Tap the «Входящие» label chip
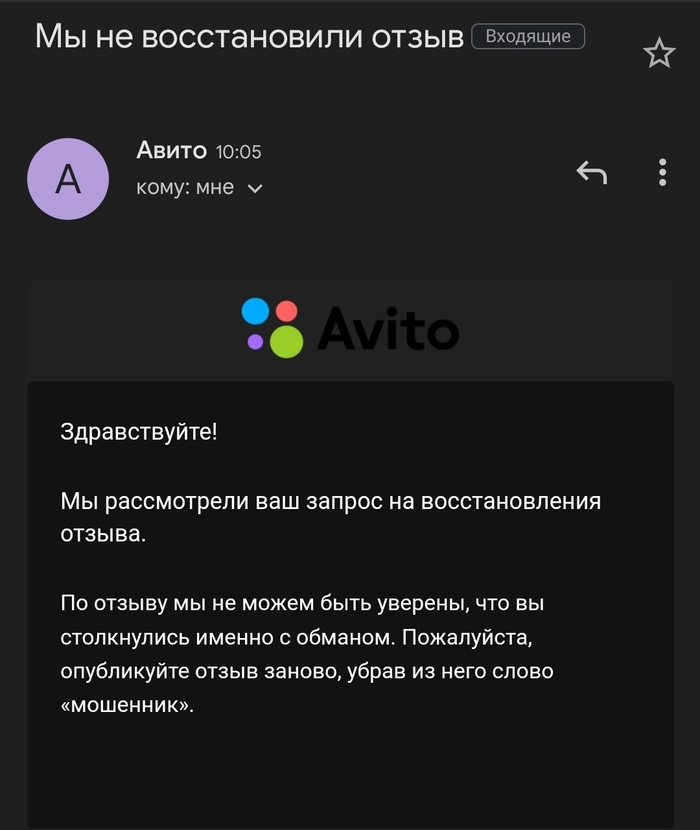Viewport: 700px width, 830px height. 528,37
